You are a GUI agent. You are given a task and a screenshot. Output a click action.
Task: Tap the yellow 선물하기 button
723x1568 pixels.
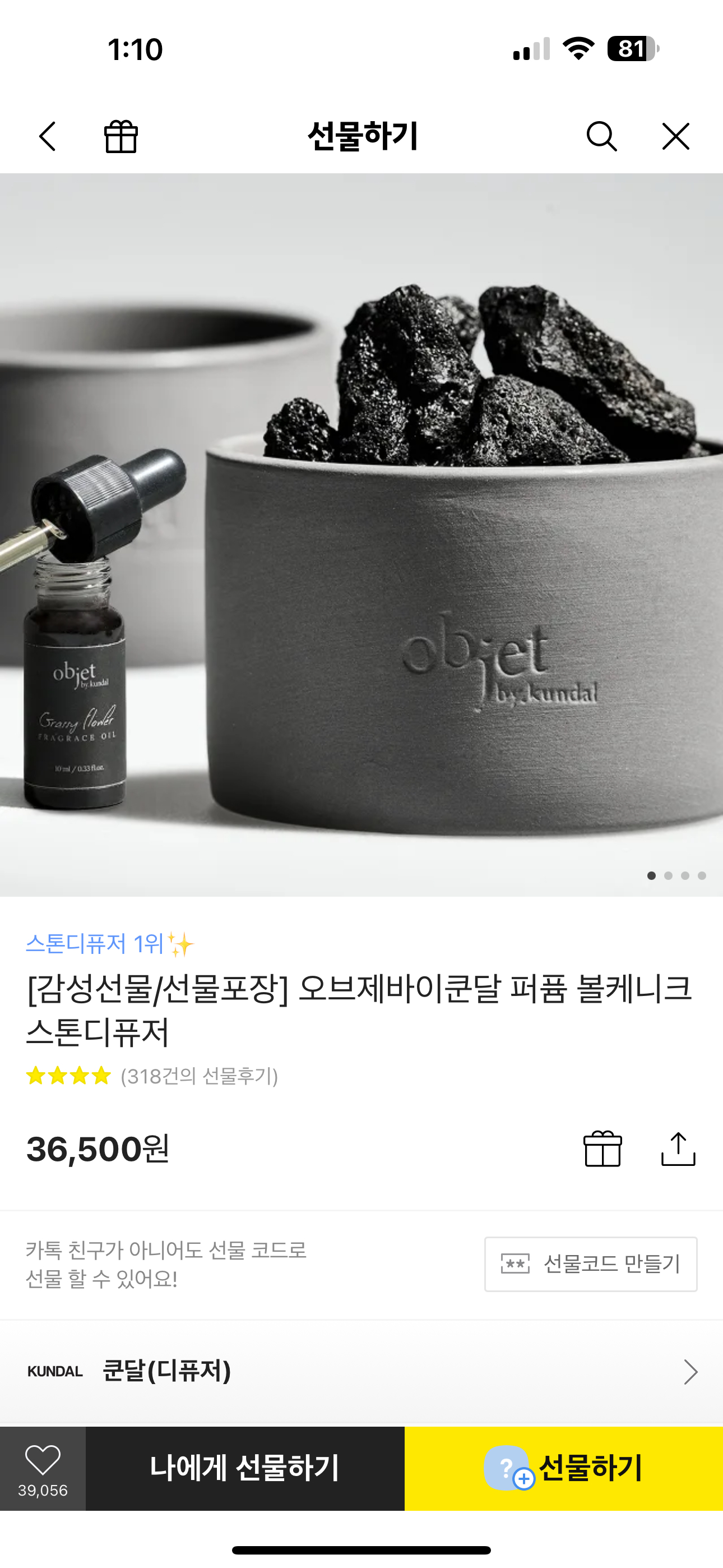click(564, 1468)
